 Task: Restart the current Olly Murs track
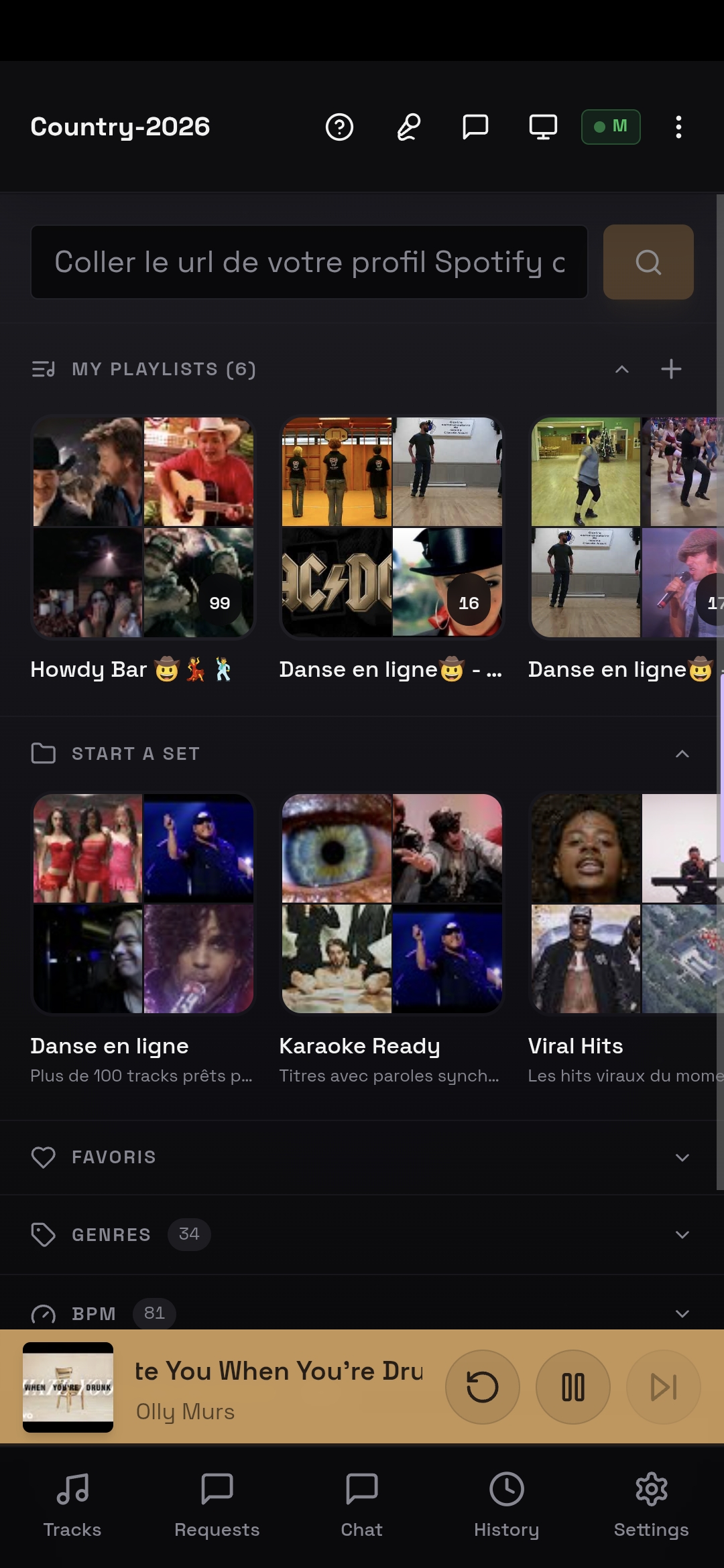tap(482, 1387)
